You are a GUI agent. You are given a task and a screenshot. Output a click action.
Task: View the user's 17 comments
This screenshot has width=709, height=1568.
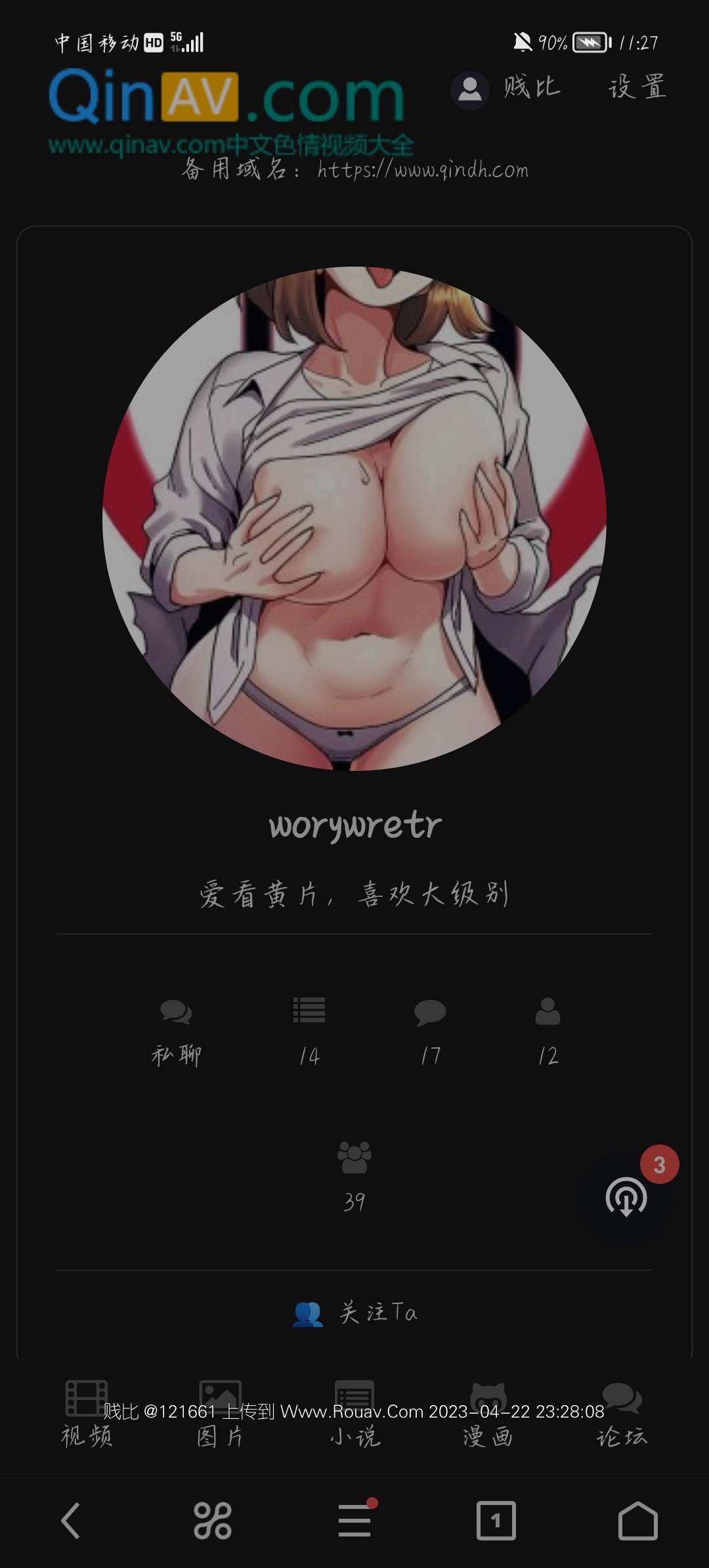pos(430,1031)
